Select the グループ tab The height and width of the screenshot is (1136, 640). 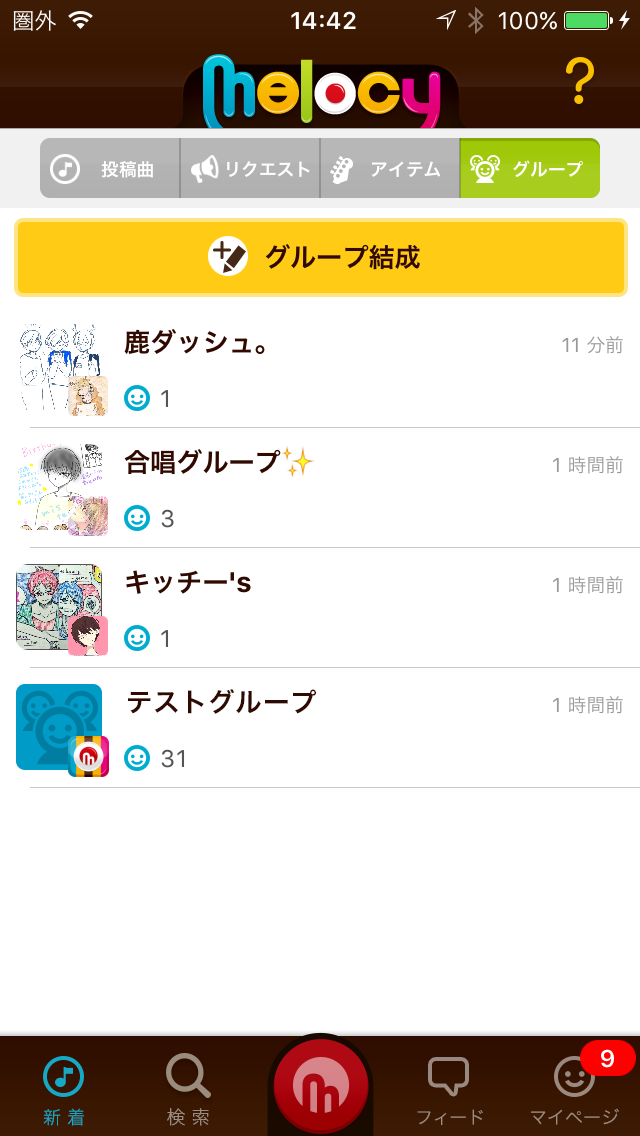(530, 169)
